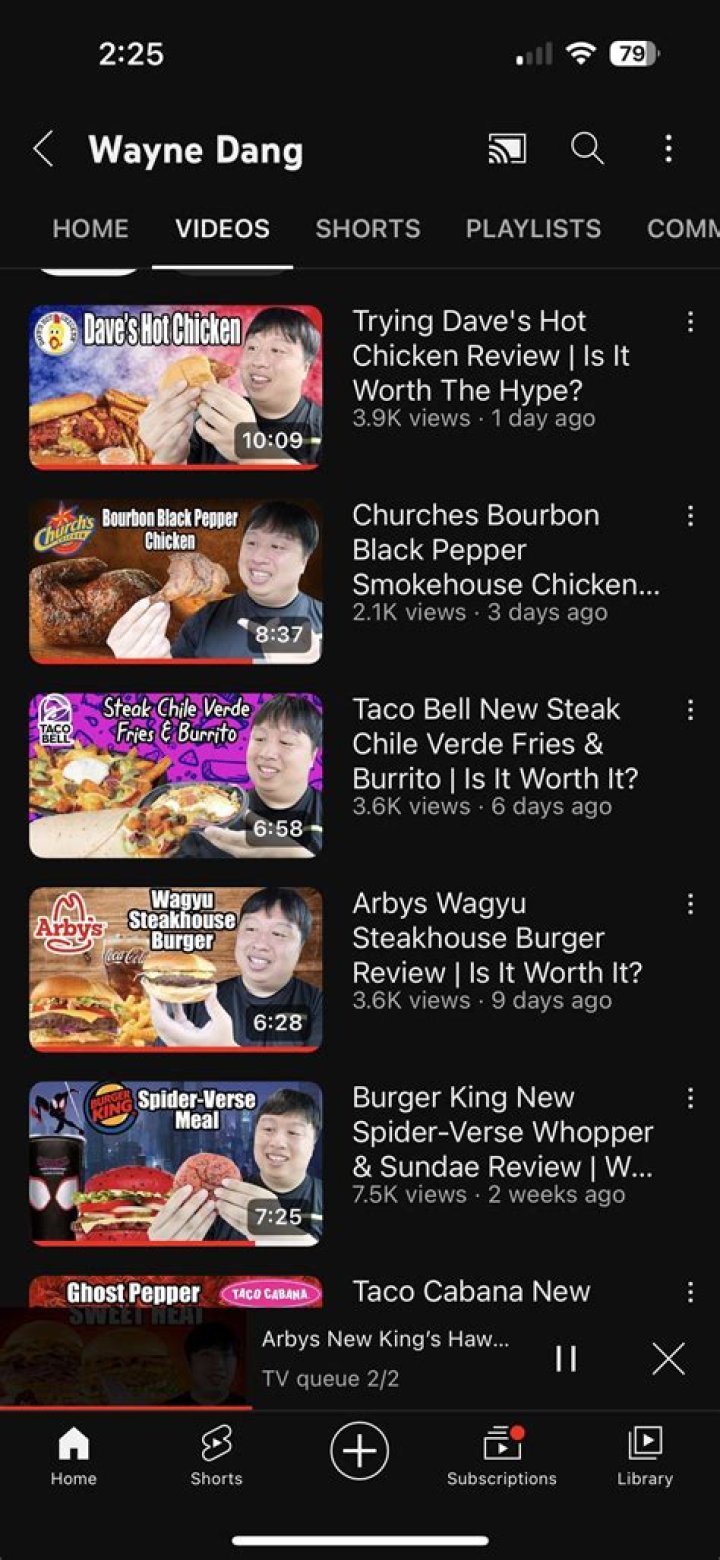Screen dimensions: 720x1560
Task: Switch to the SHORTS channel tab
Action: click(x=367, y=228)
